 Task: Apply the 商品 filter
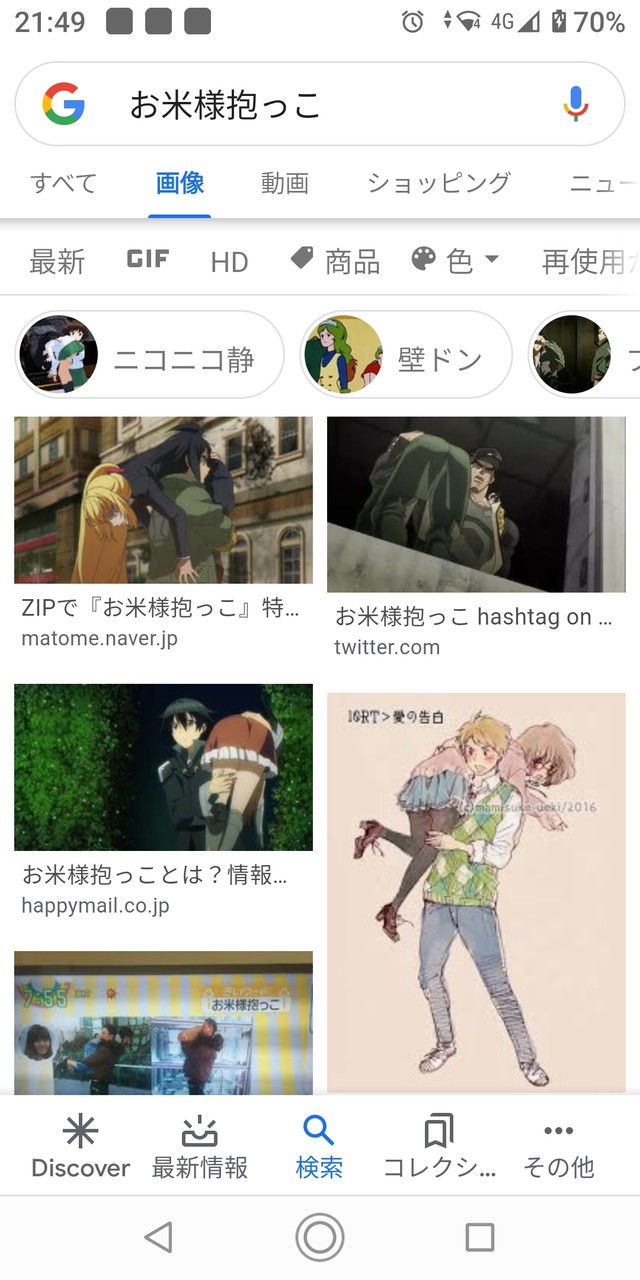pyautogui.click(x=336, y=262)
